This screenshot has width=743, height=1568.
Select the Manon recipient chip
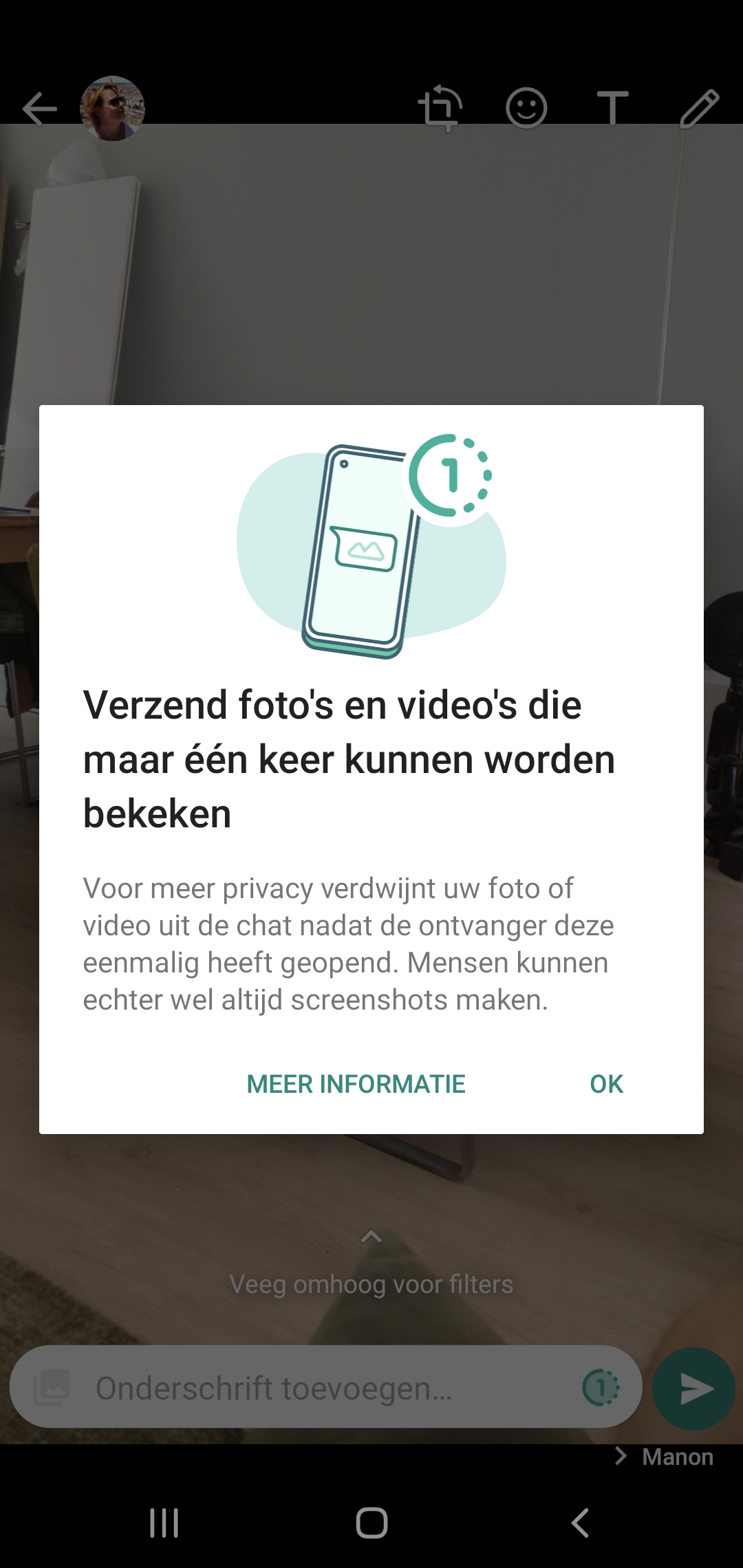(678, 1456)
